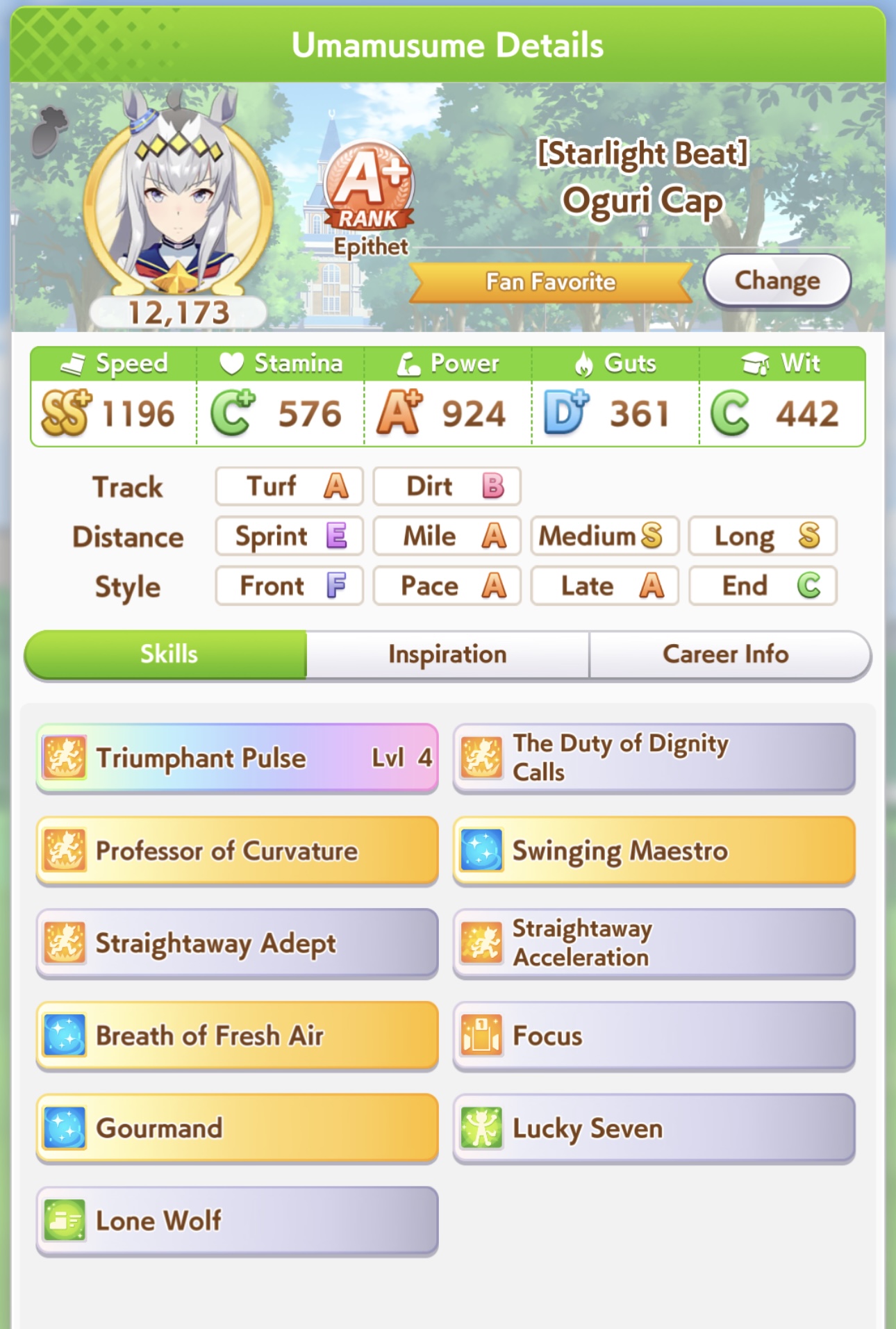The height and width of the screenshot is (1329, 896).
Task: Show Professor of Curvature skill info
Action: tap(237, 850)
